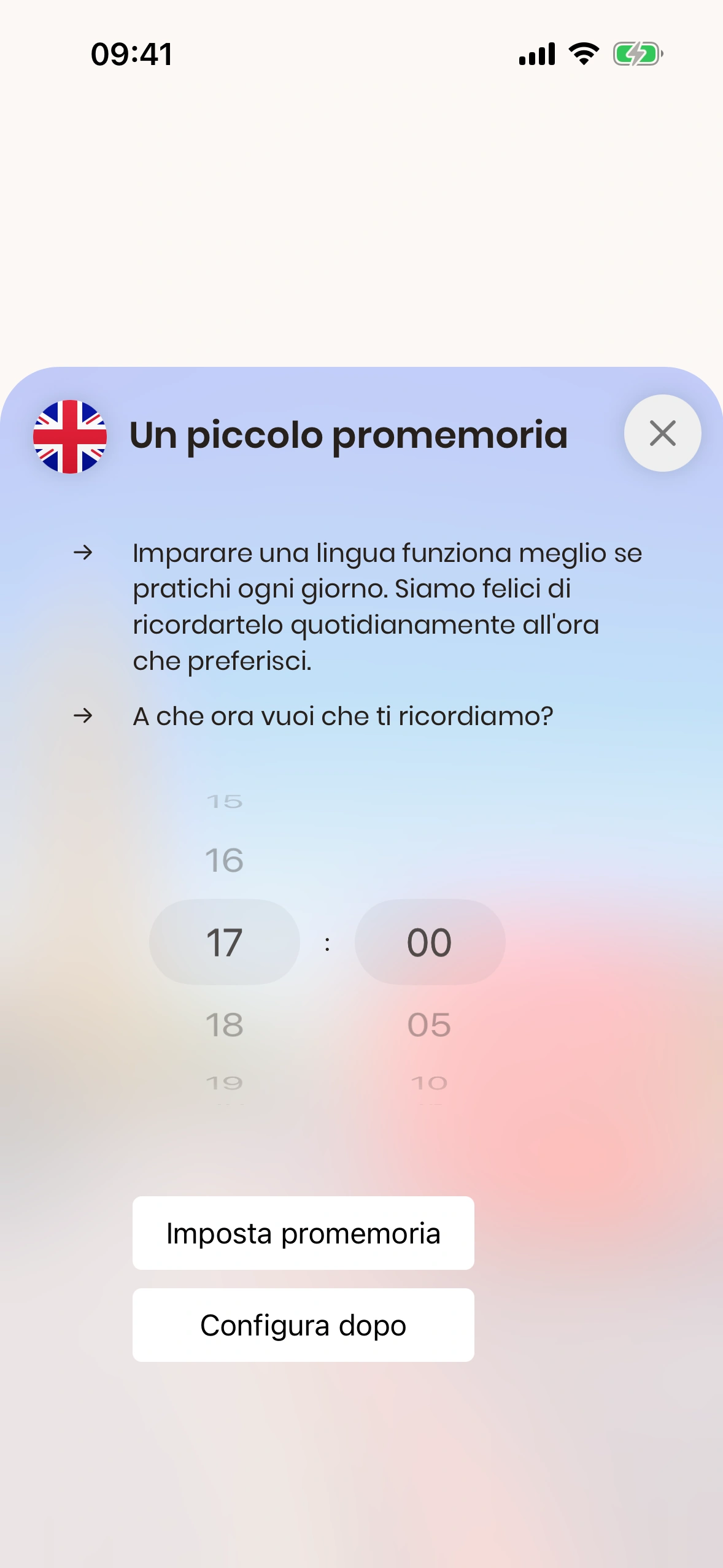Tap Imposta promemoria button

click(x=303, y=1233)
